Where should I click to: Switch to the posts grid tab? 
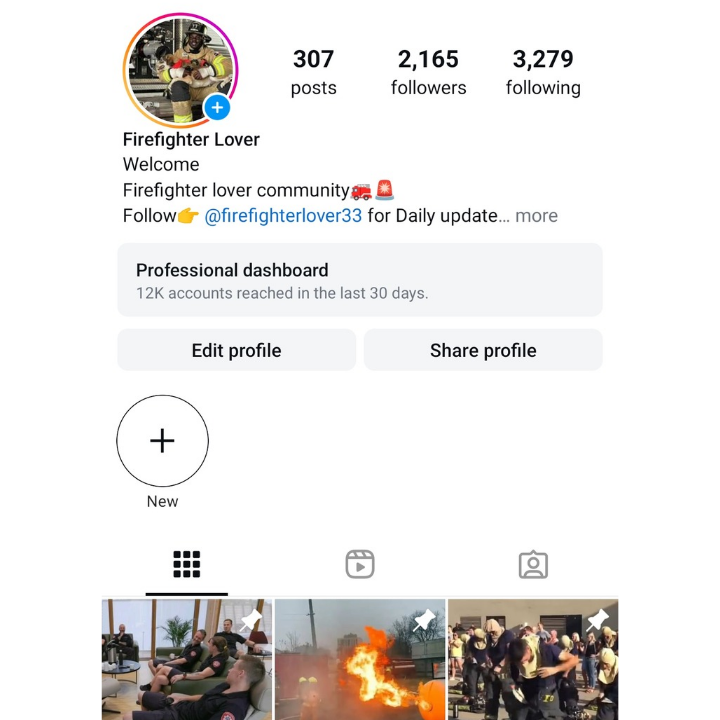tap(187, 565)
